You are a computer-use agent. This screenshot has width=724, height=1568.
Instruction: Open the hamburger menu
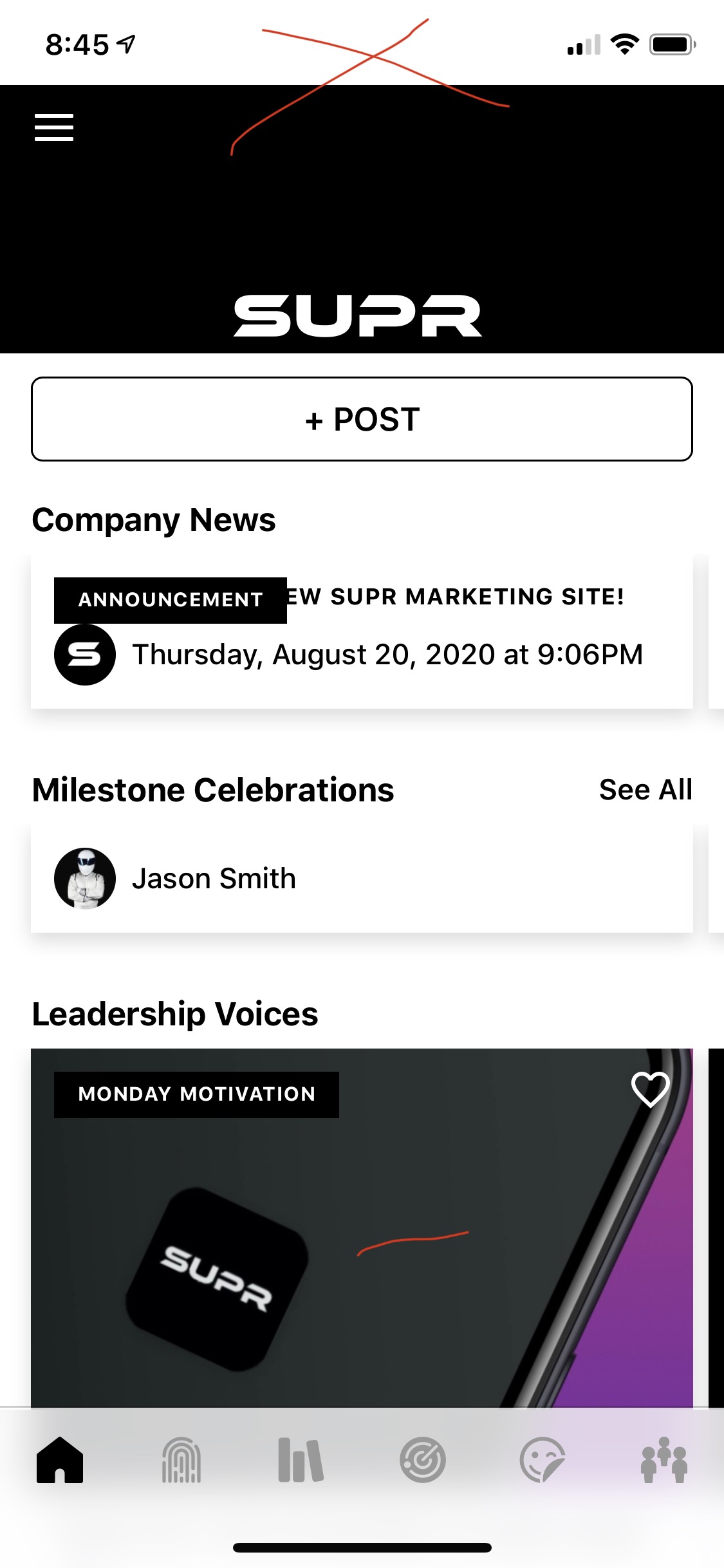[x=54, y=127]
